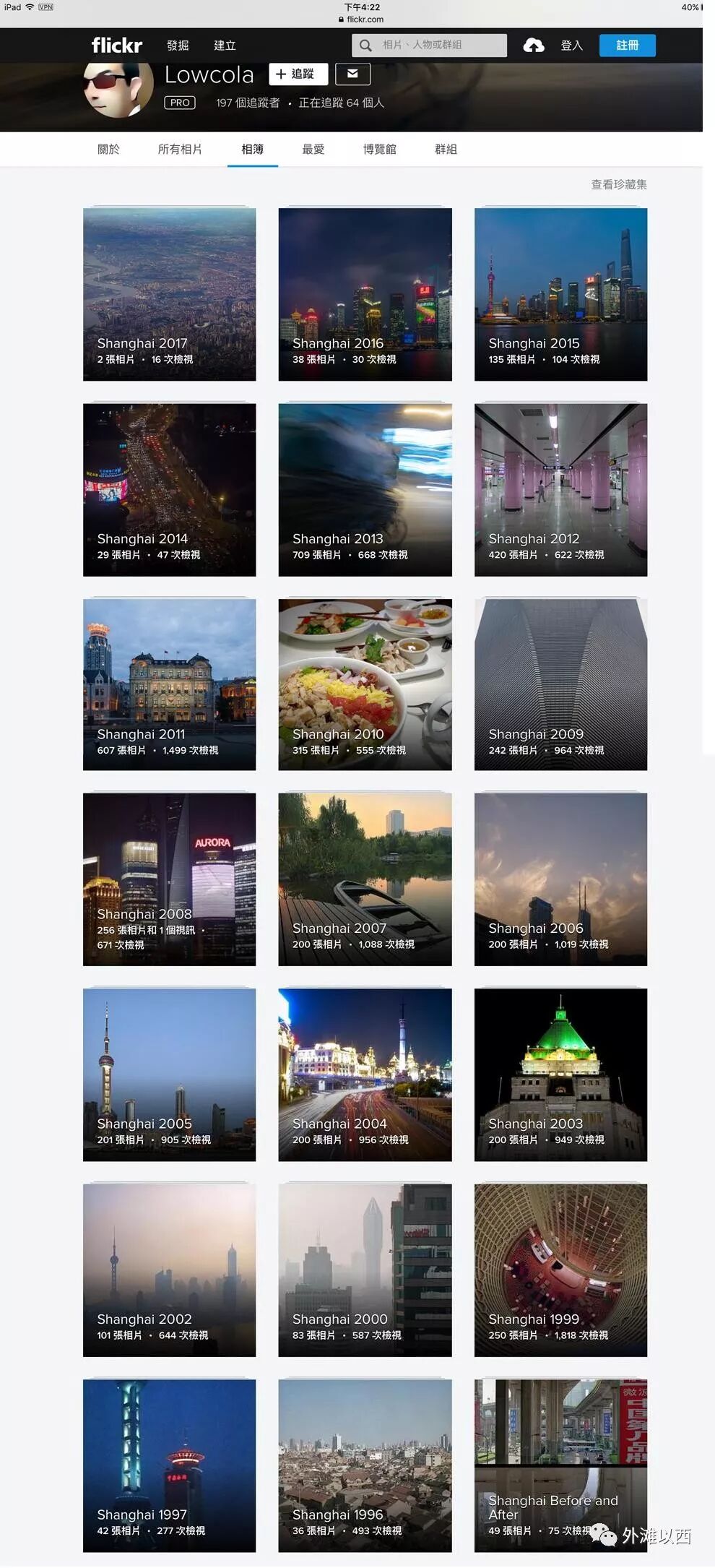This screenshot has width=715, height=1568.
Task: Open the Shanghai 1999 album
Action: pos(560,1270)
